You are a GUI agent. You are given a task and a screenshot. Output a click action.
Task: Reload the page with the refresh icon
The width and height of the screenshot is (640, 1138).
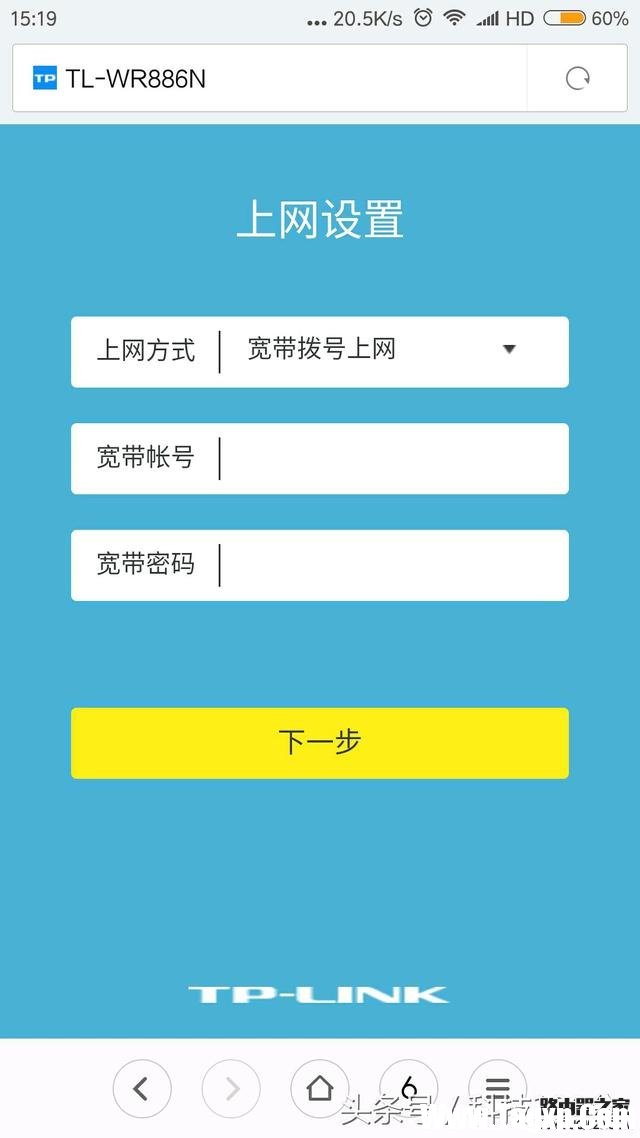coord(577,78)
